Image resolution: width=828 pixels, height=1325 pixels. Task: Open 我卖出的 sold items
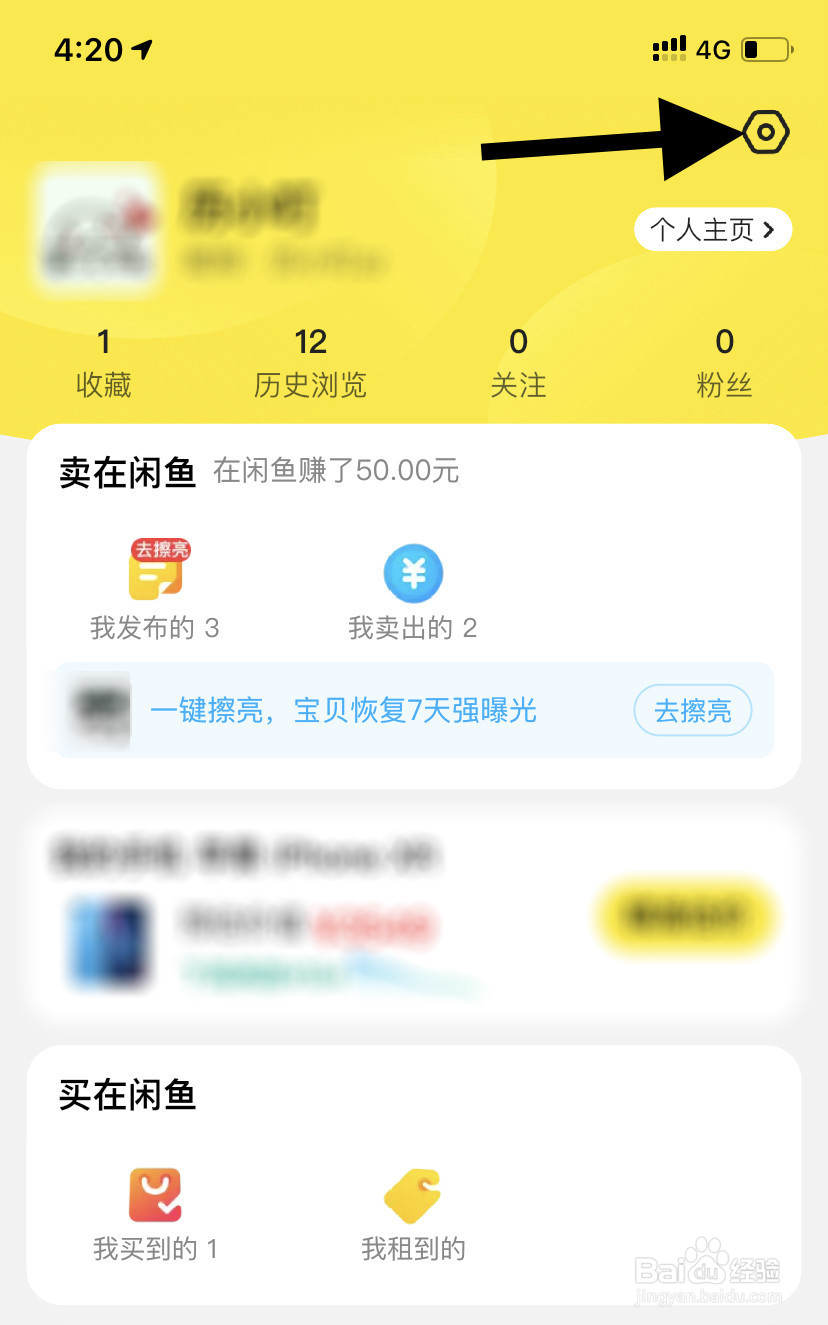point(412,590)
